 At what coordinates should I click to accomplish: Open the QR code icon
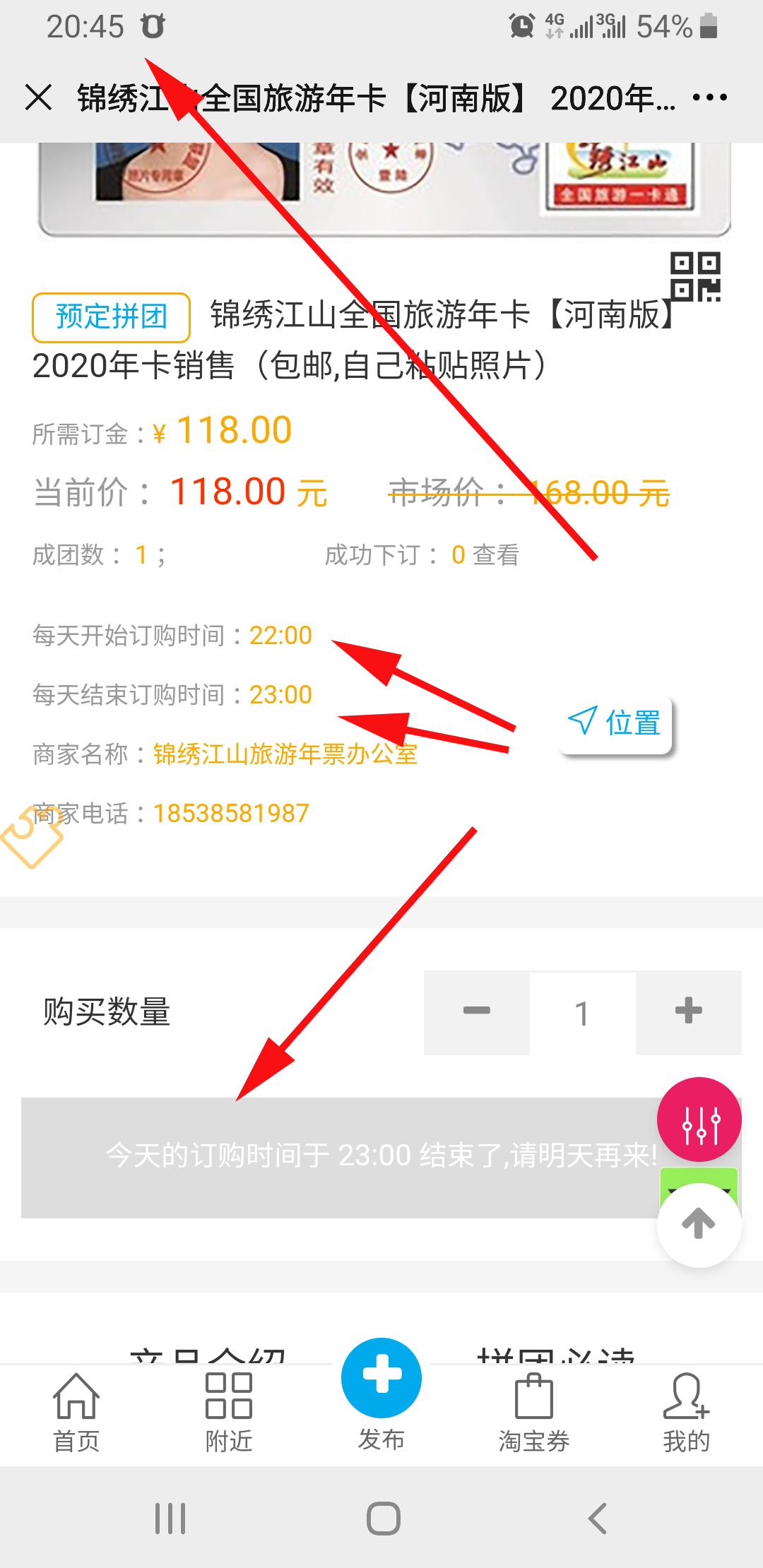(x=695, y=277)
